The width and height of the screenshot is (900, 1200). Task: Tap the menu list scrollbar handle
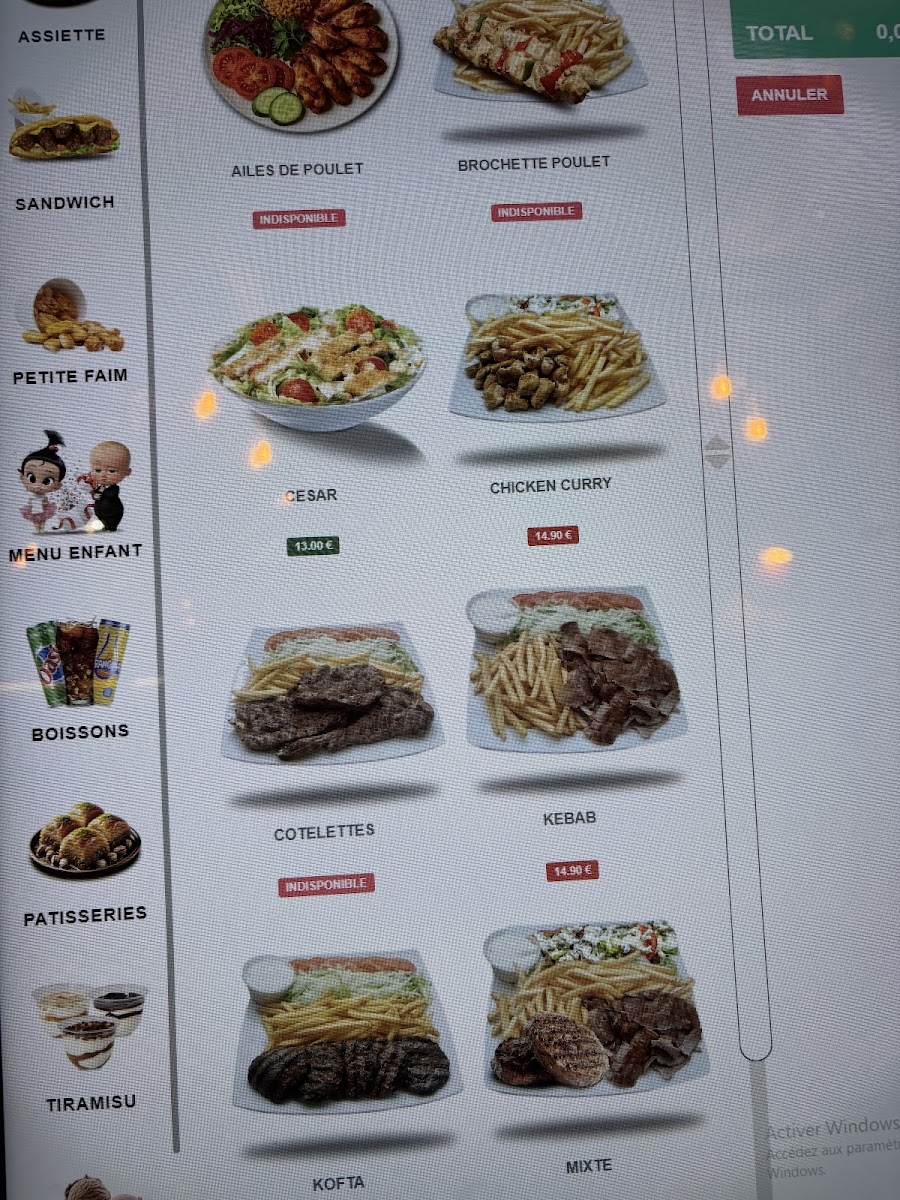(x=716, y=452)
